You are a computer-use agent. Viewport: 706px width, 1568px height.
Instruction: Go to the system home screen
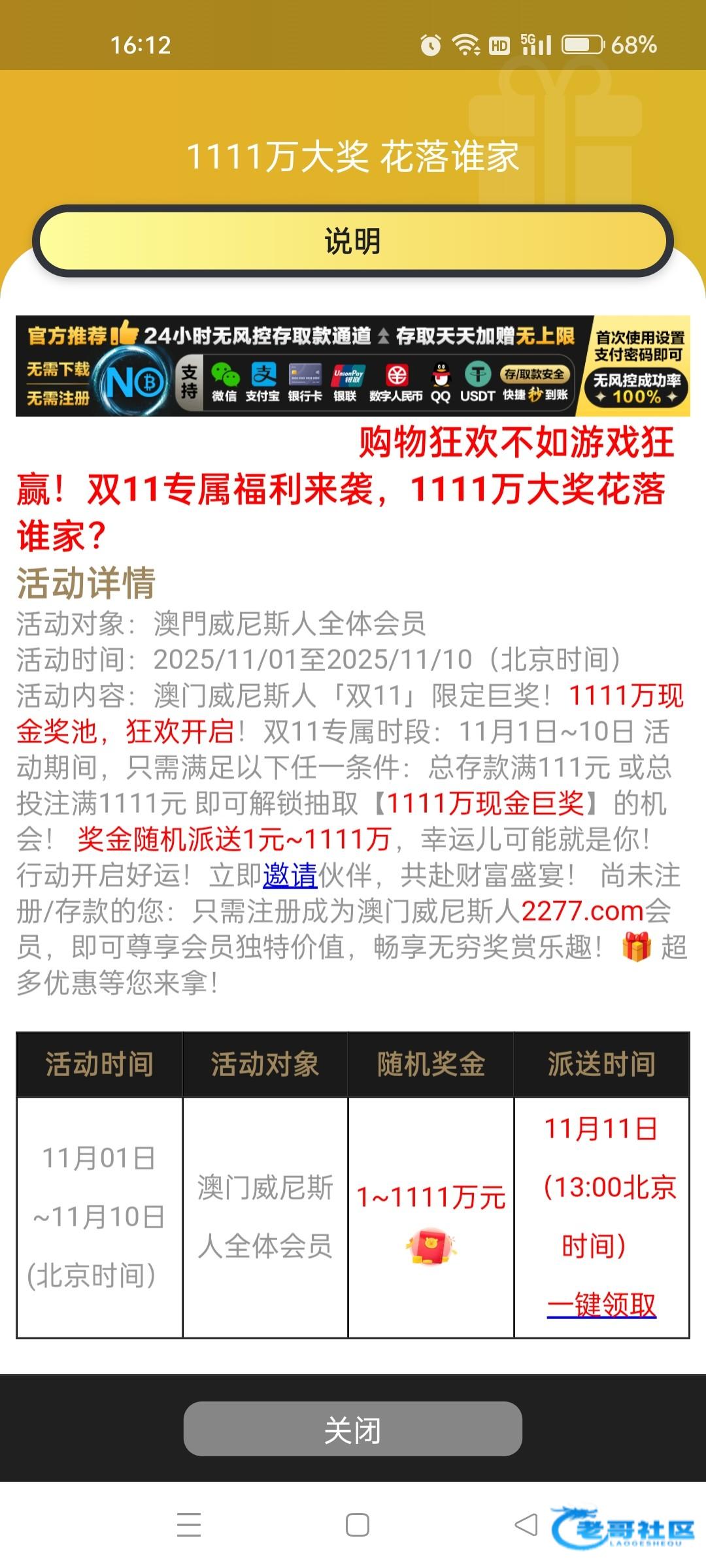(357, 1524)
